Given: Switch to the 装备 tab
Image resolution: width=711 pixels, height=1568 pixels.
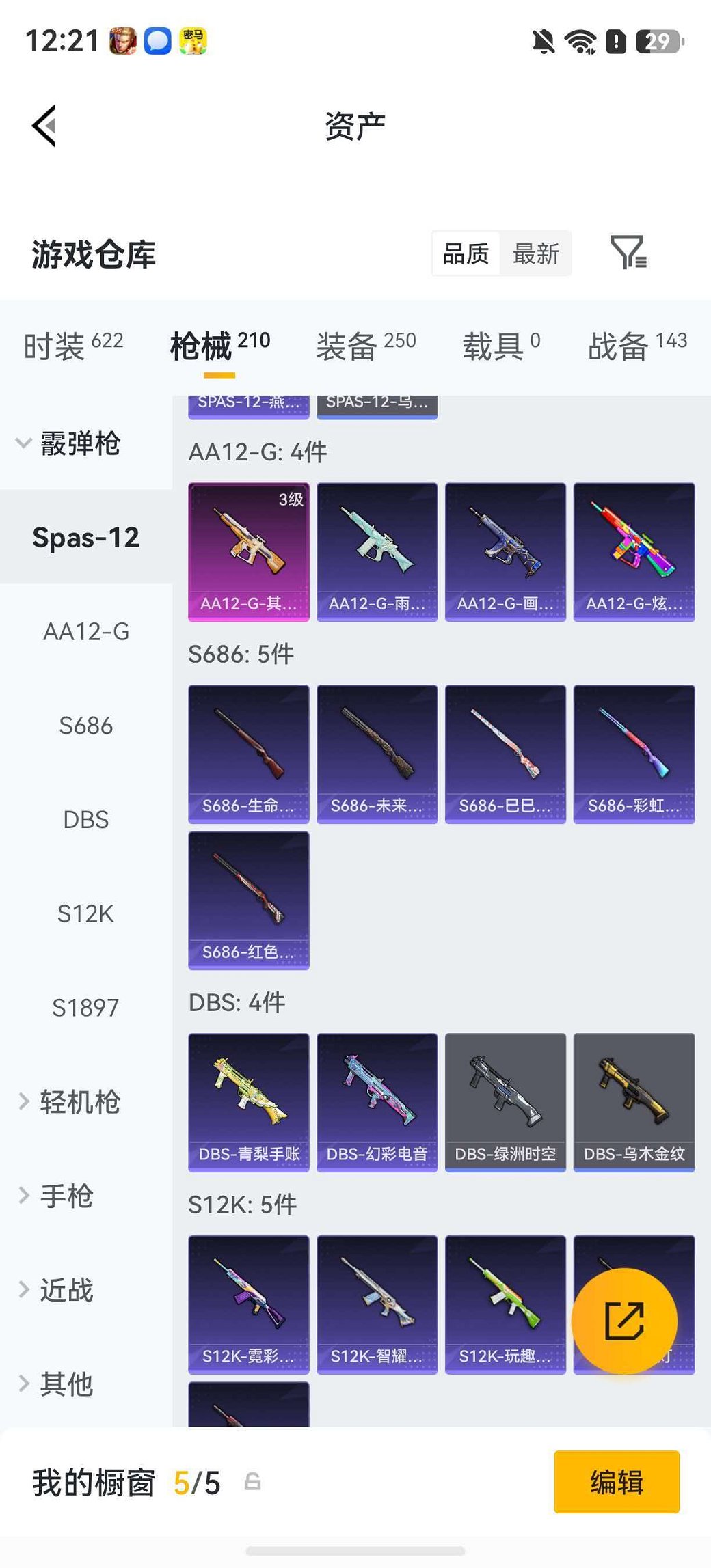Looking at the screenshot, I should point(366,346).
